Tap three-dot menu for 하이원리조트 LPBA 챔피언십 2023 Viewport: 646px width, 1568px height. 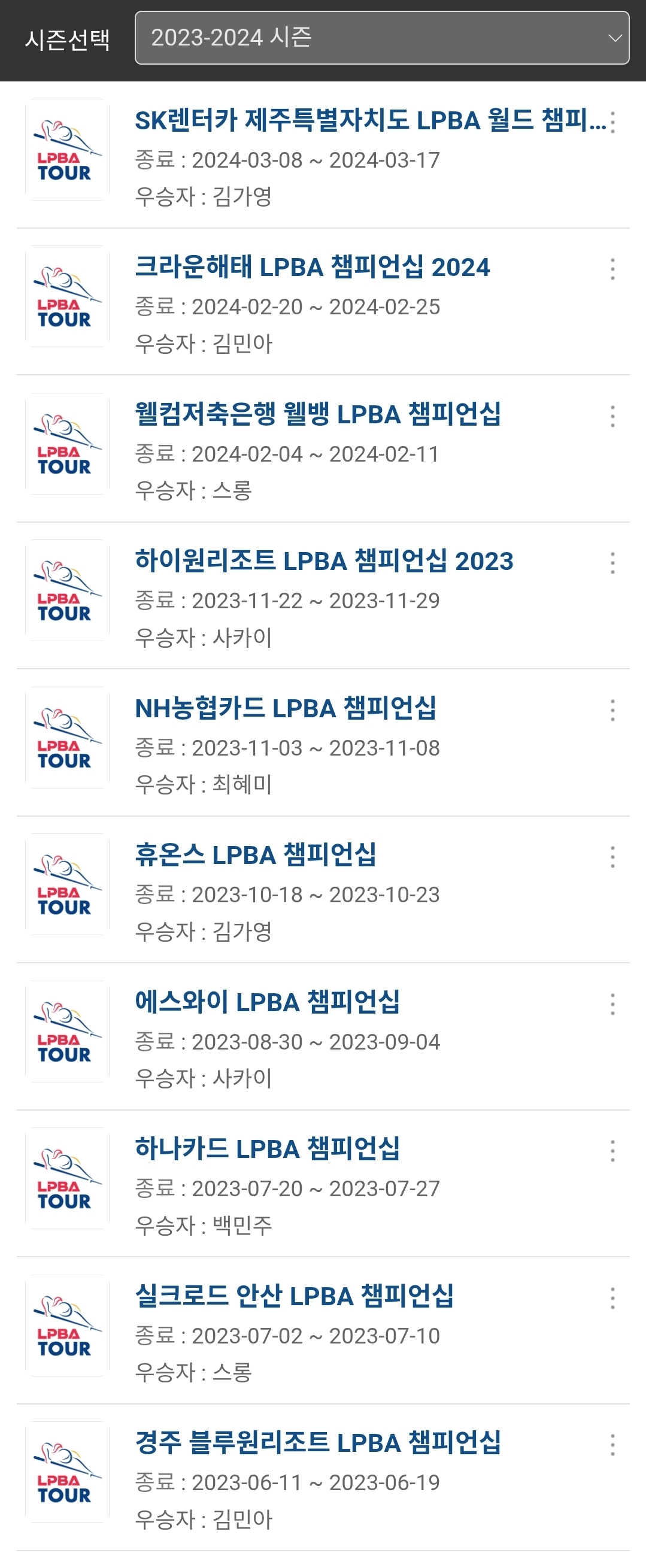pyautogui.click(x=612, y=563)
